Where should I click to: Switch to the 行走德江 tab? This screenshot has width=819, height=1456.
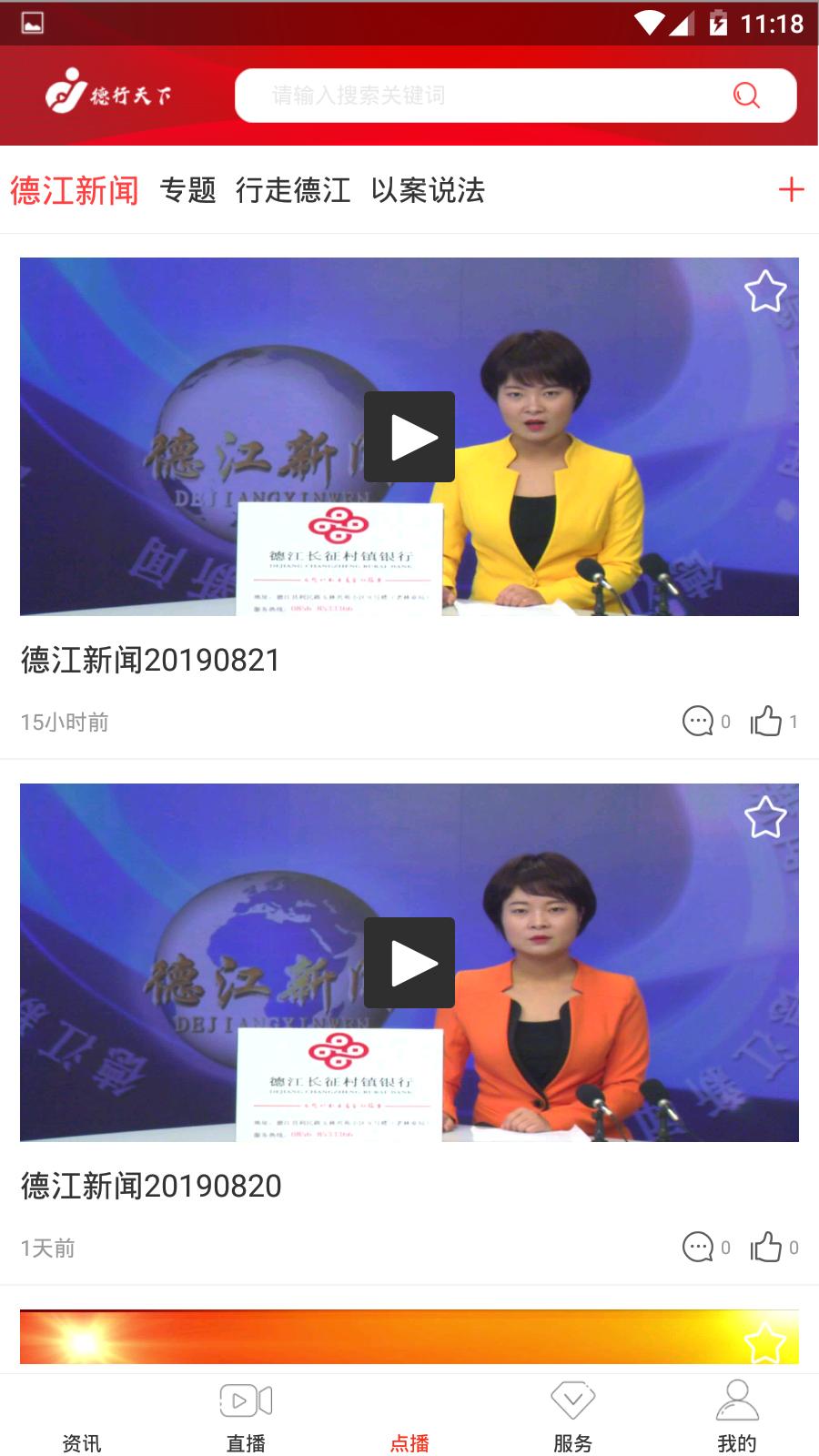pyautogui.click(x=292, y=190)
